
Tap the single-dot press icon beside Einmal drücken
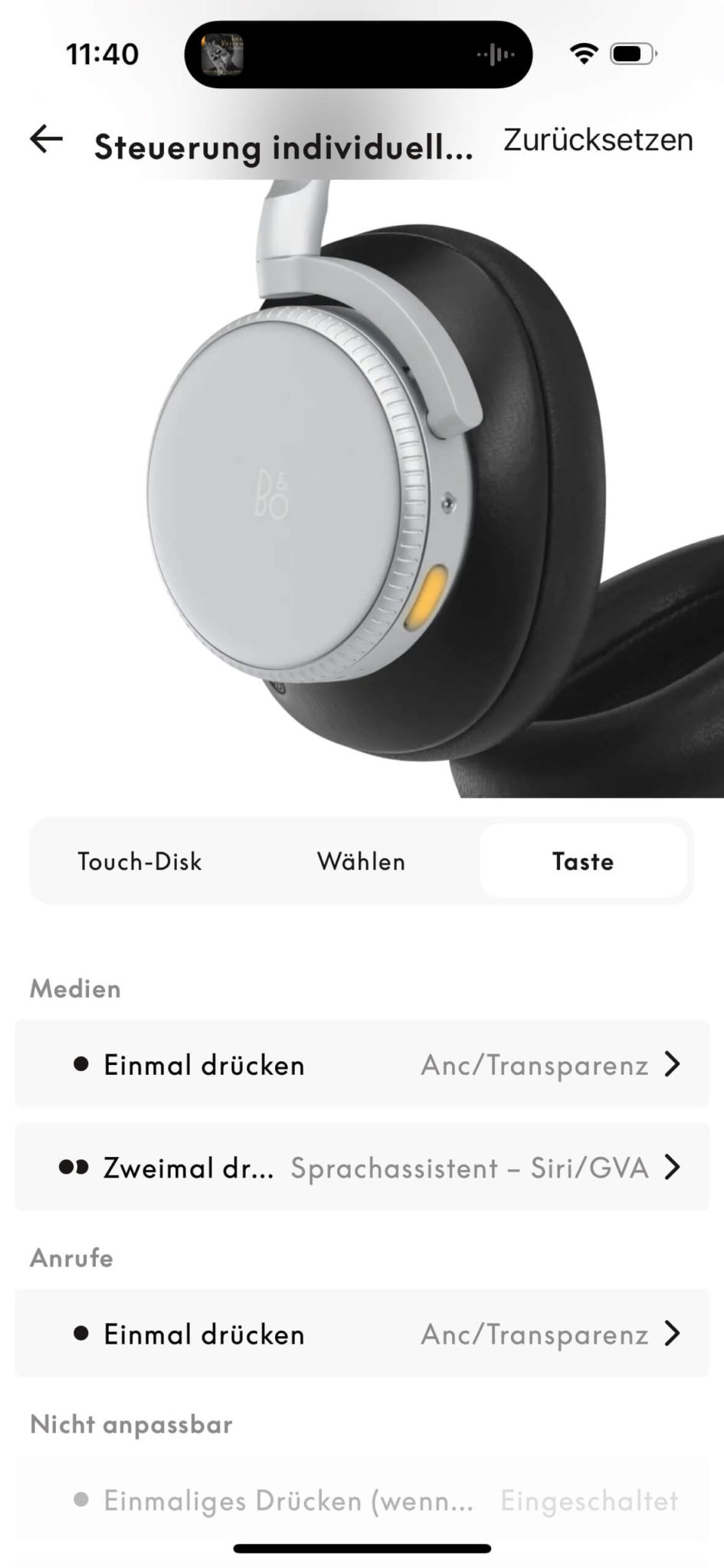(80, 1064)
